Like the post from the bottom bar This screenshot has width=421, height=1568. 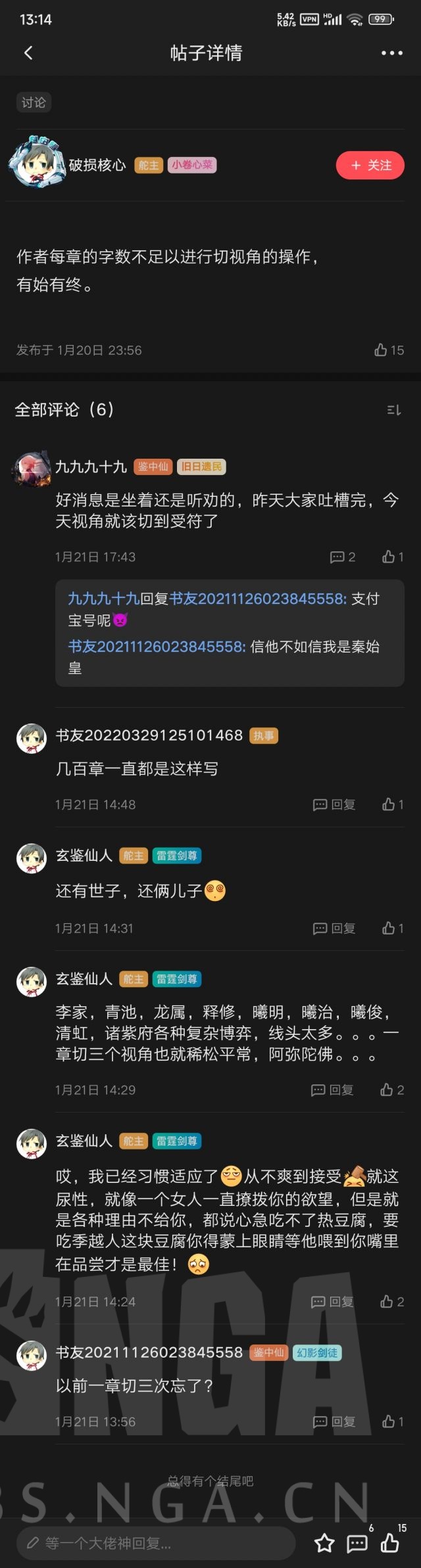390,1543
